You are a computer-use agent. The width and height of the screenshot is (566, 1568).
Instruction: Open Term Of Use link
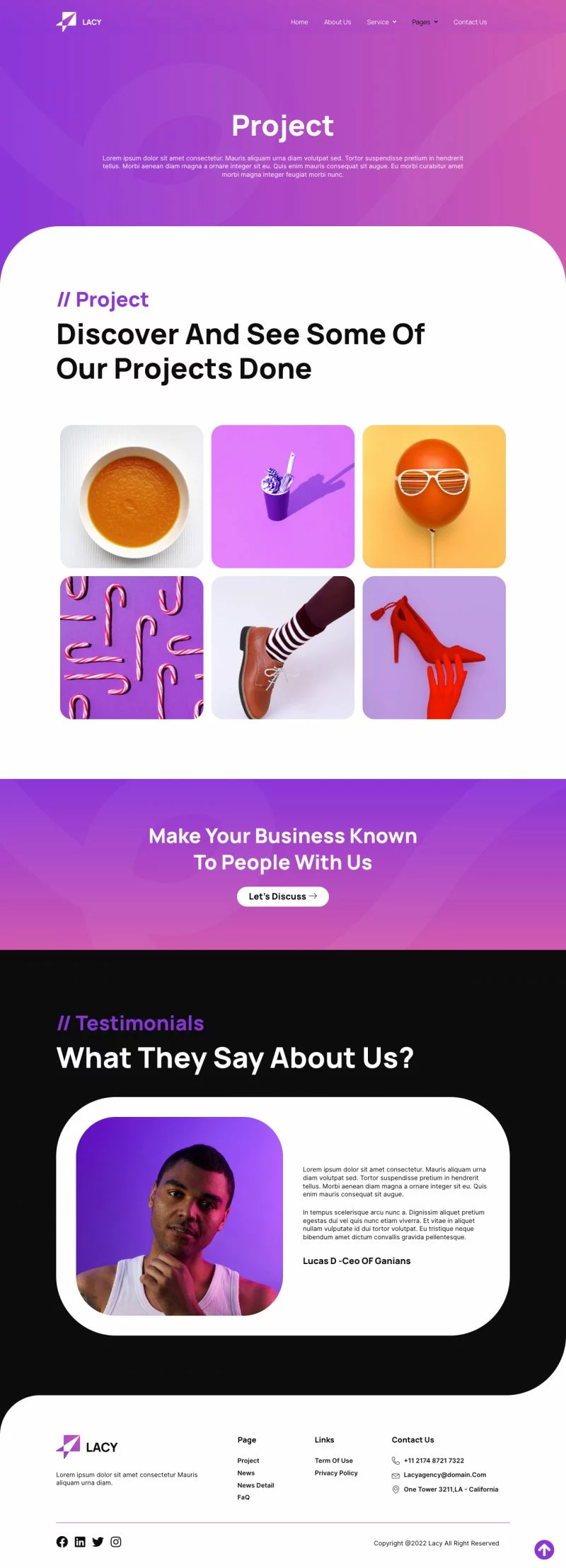coord(333,1461)
